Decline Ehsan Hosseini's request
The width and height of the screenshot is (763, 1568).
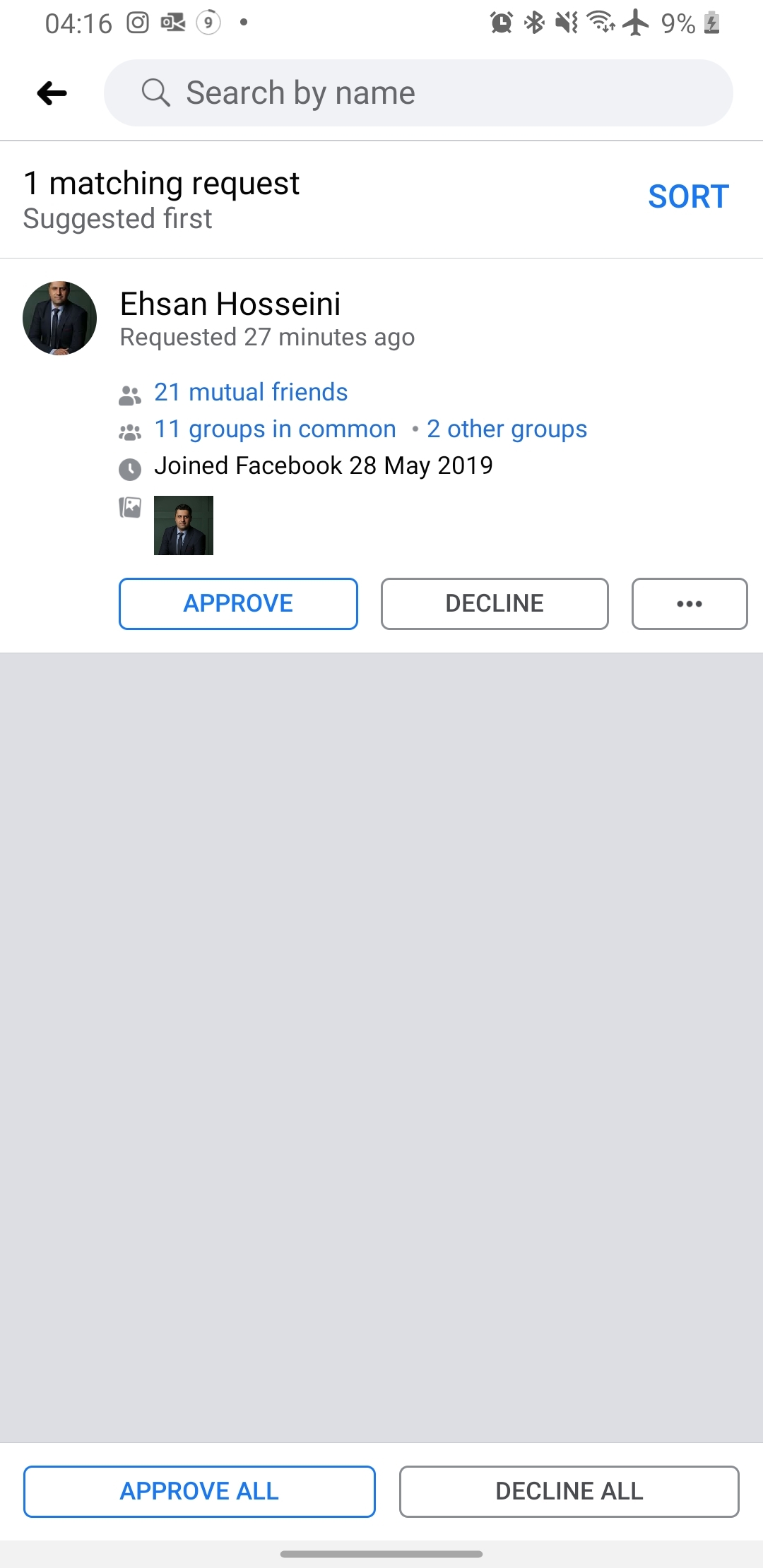[495, 604]
